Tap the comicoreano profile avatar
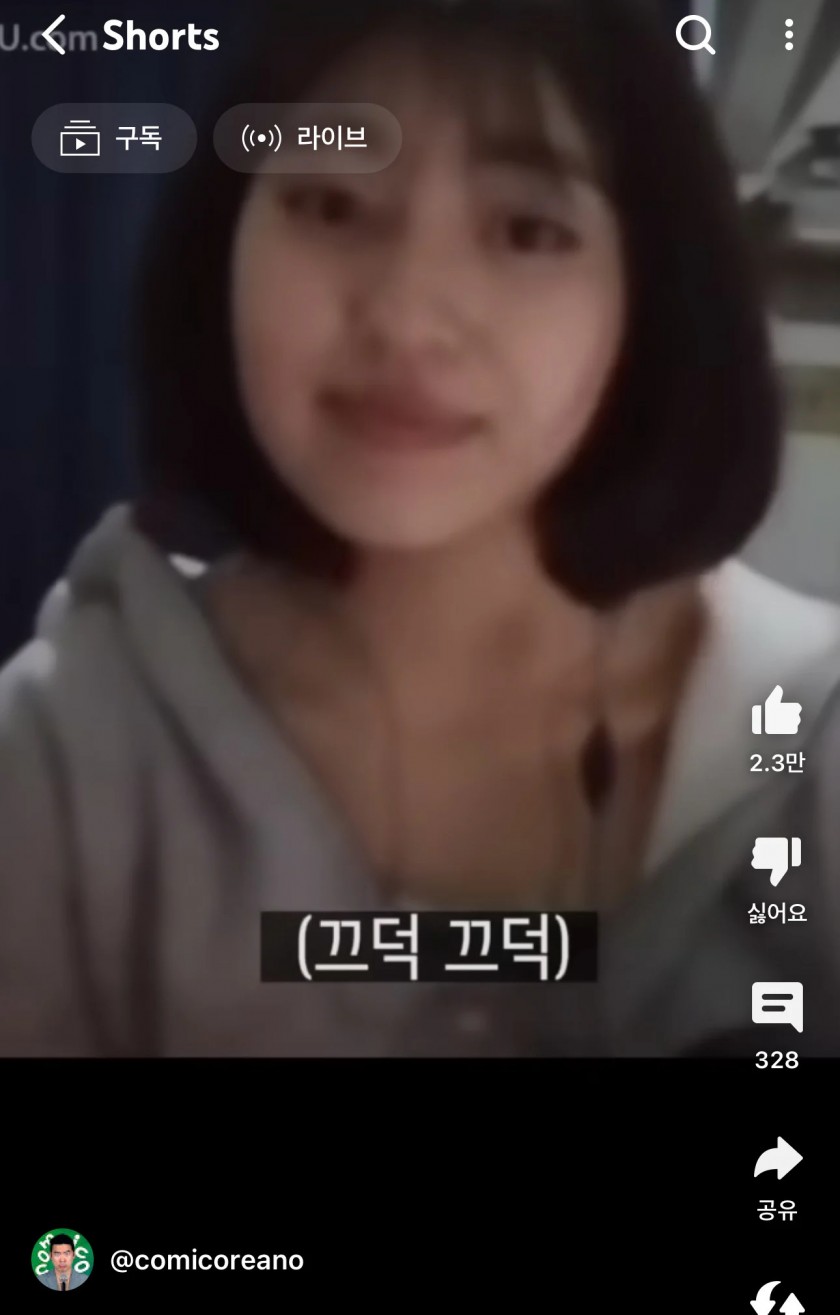Image resolution: width=840 pixels, height=1315 pixels. [x=62, y=1260]
